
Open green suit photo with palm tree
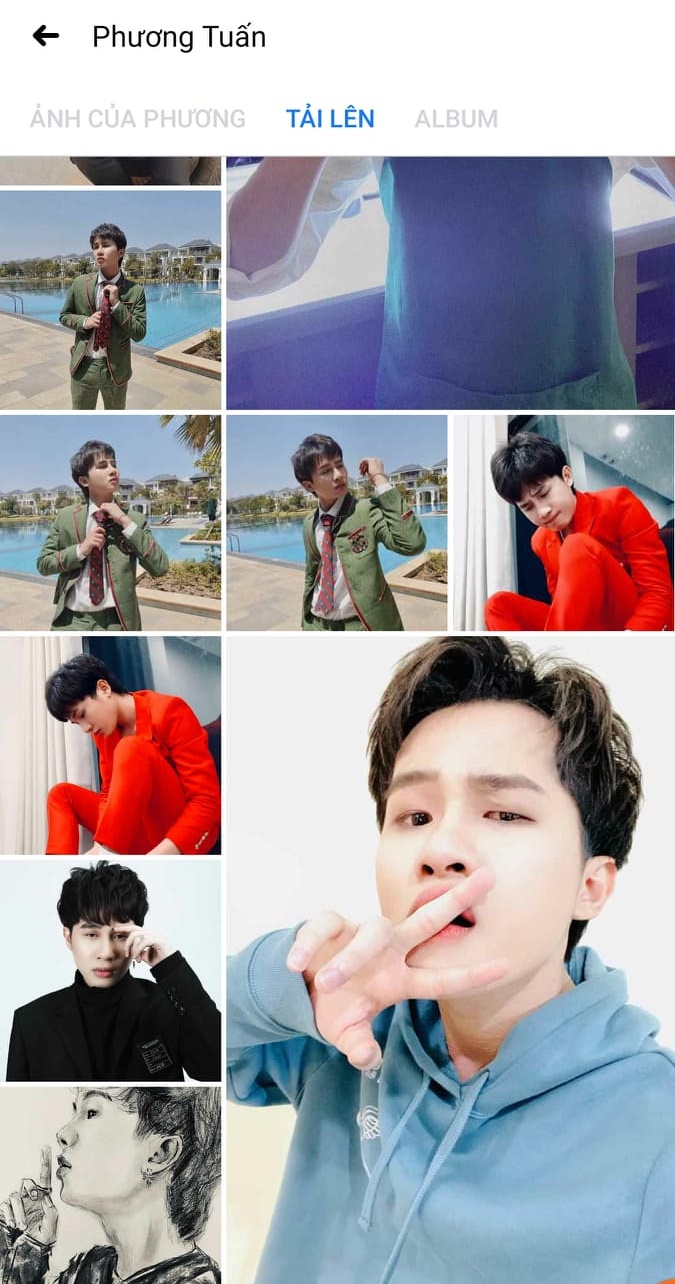[110, 523]
